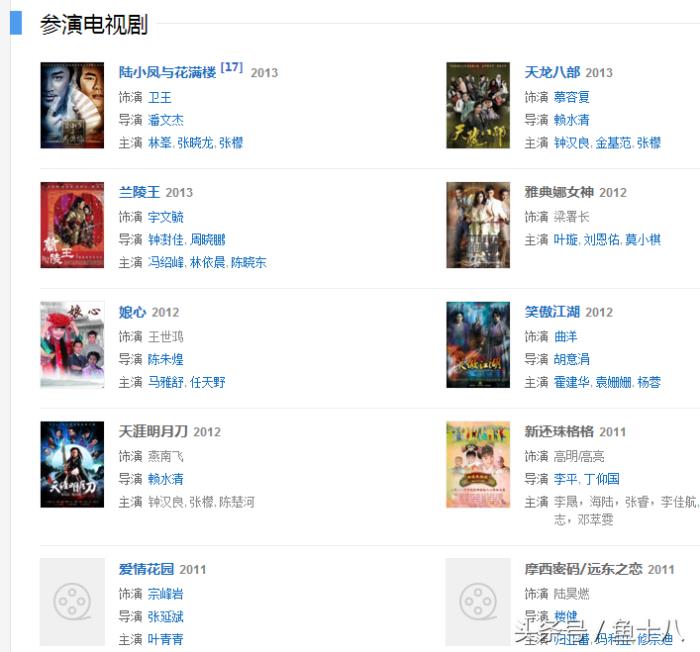Image resolution: width=700 pixels, height=652 pixels.
Task: Open the 兰陵王 poster thumbnail
Action: point(72,225)
